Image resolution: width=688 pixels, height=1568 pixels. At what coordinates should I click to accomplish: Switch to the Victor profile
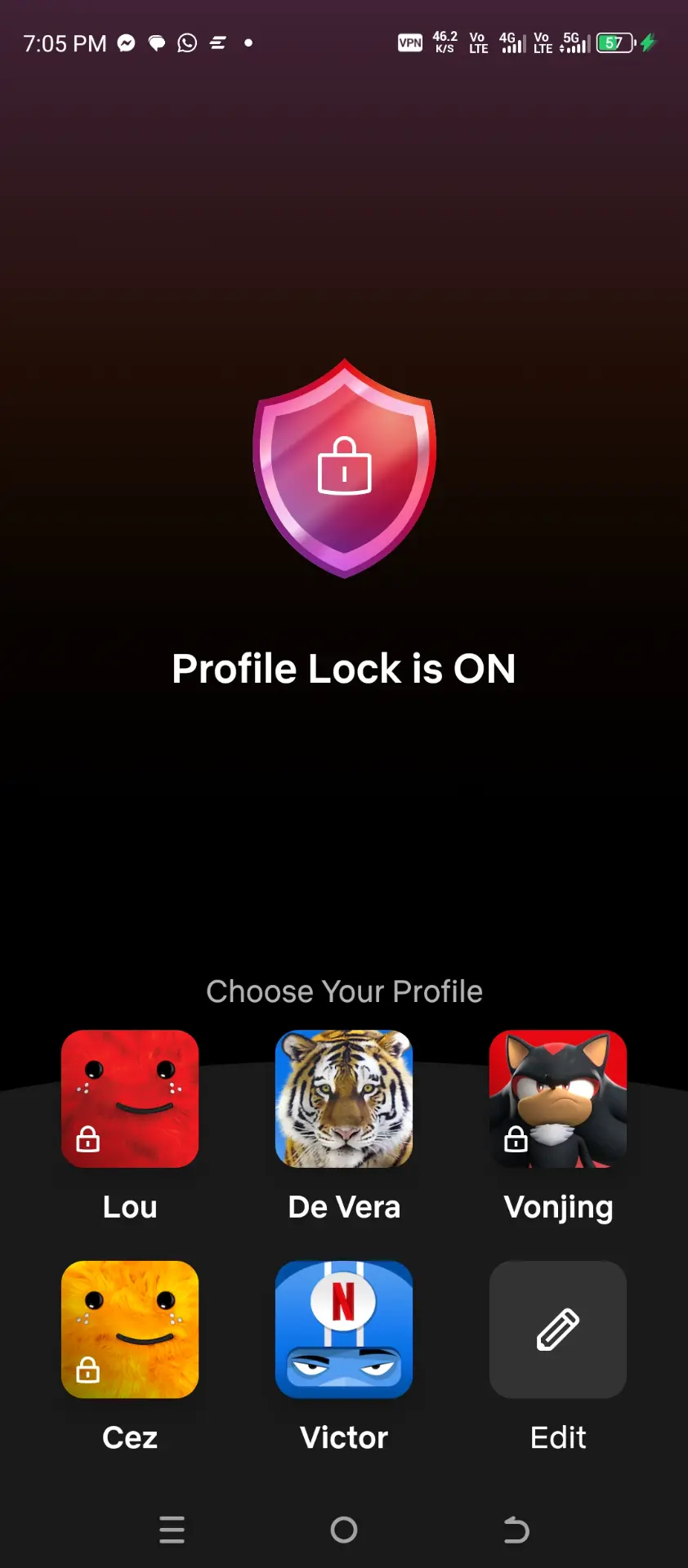click(x=344, y=1330)
